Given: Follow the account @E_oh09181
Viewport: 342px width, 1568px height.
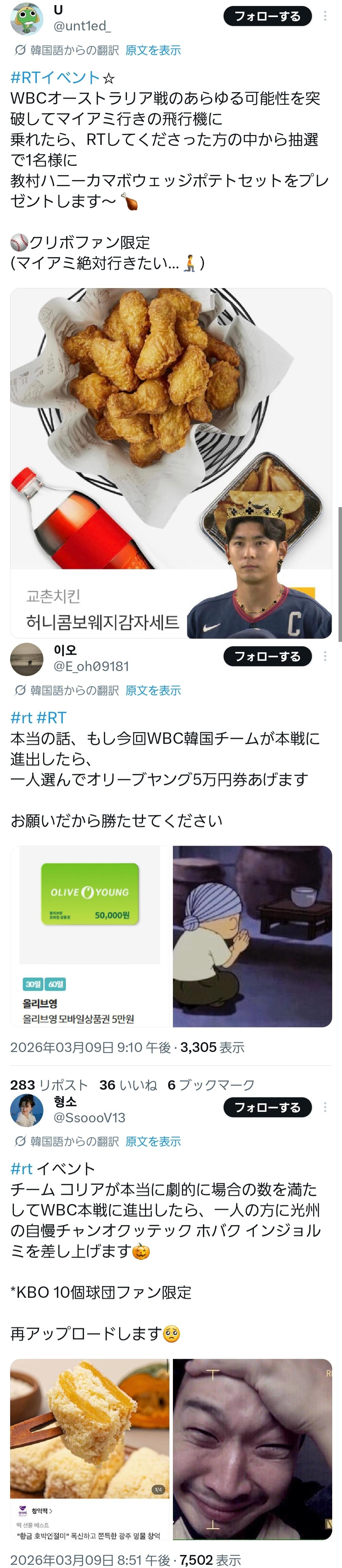Looking at the screenshot, I should 267,656.
